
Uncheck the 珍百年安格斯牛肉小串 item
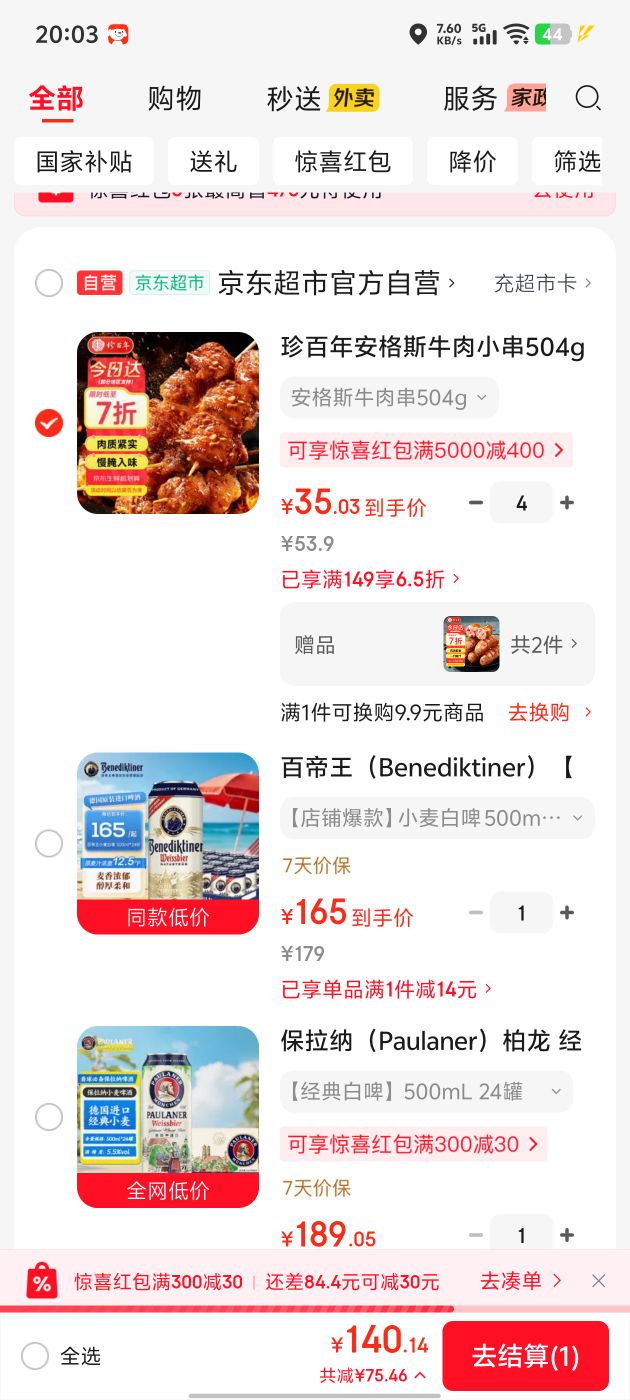(49, 423)
